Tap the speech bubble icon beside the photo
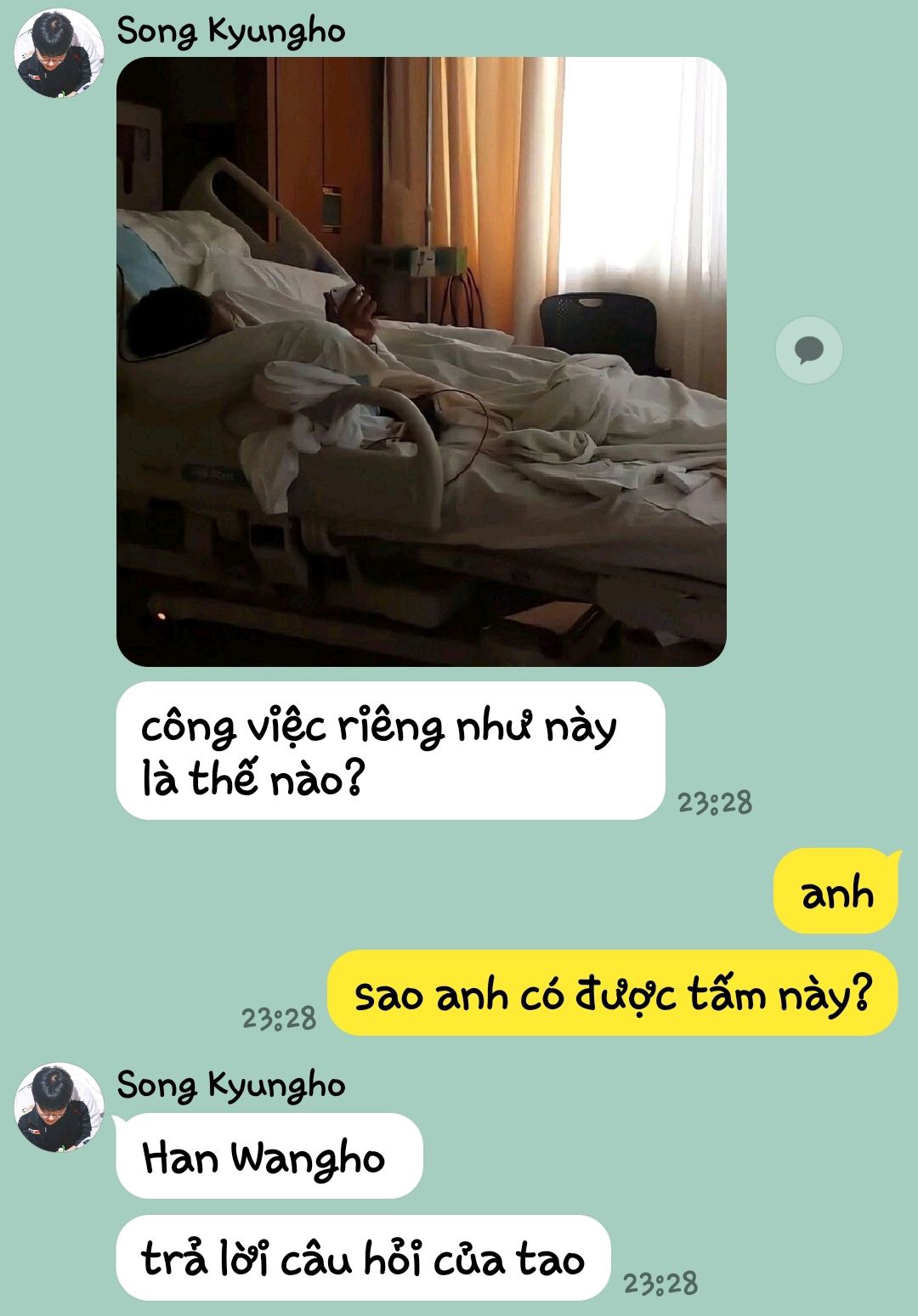 [x=808, y=349]
